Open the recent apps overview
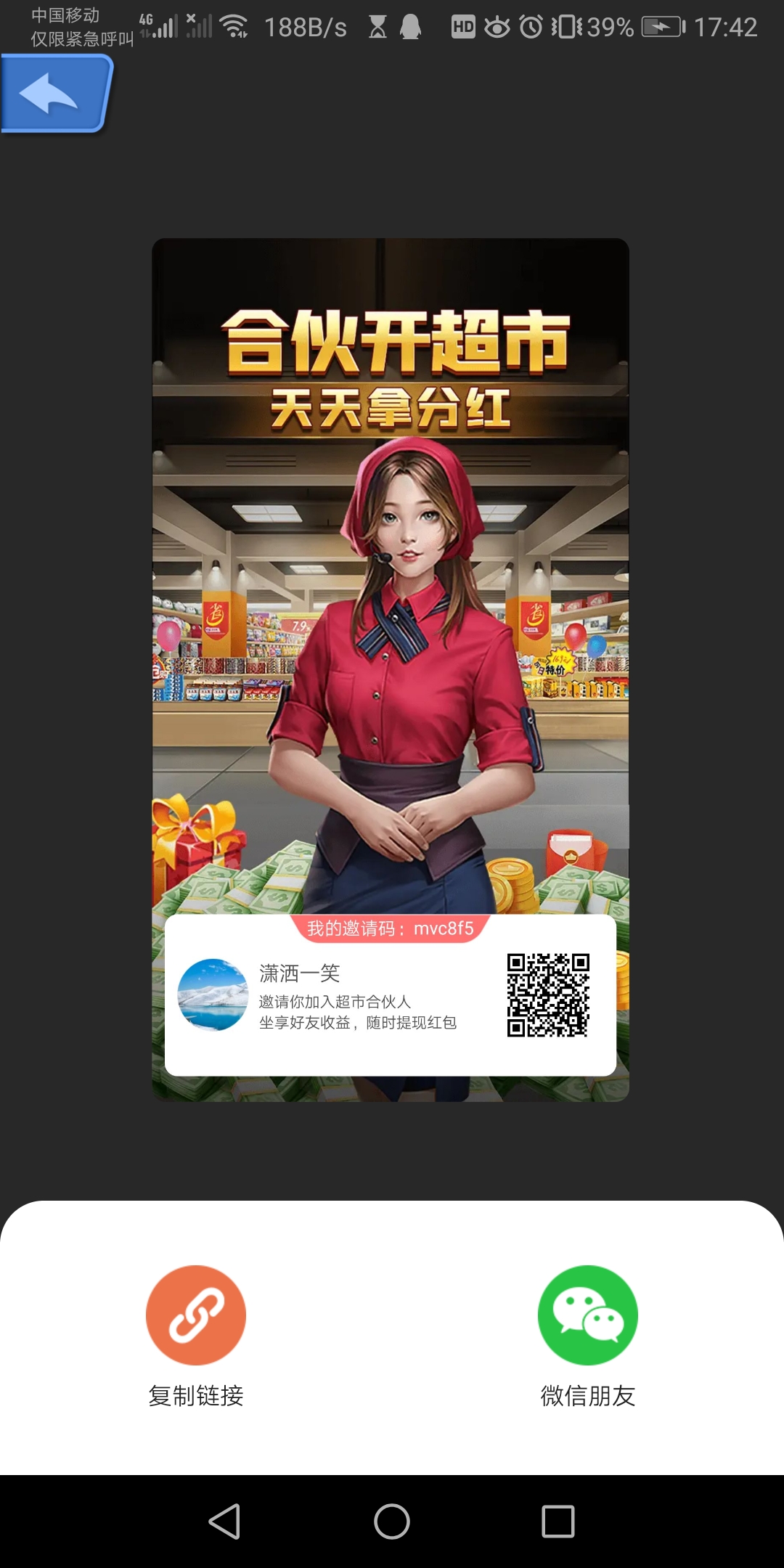This screenshot has width=784, height=1568. [558, 1521]
